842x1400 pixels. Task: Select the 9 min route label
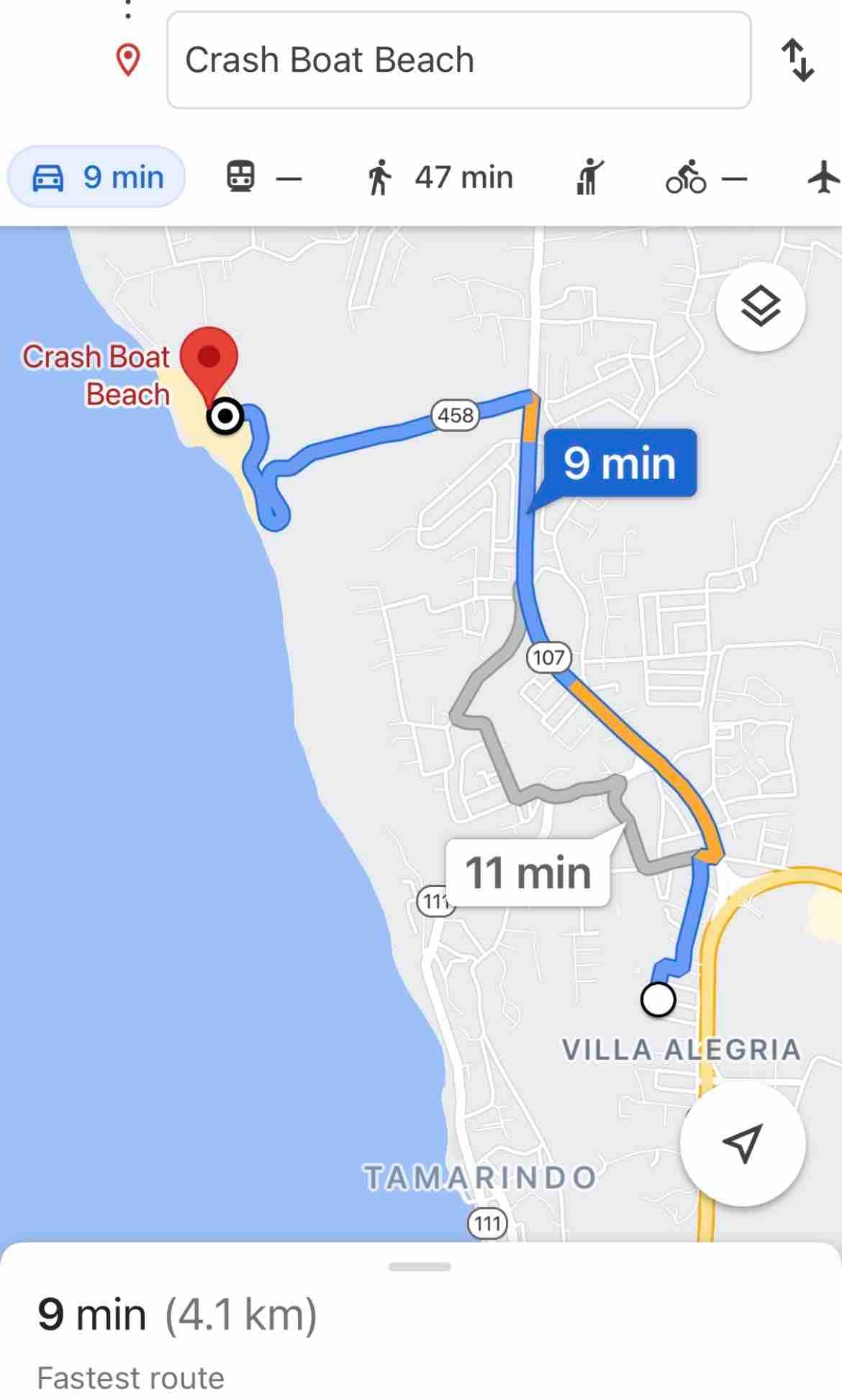[620, 463]
